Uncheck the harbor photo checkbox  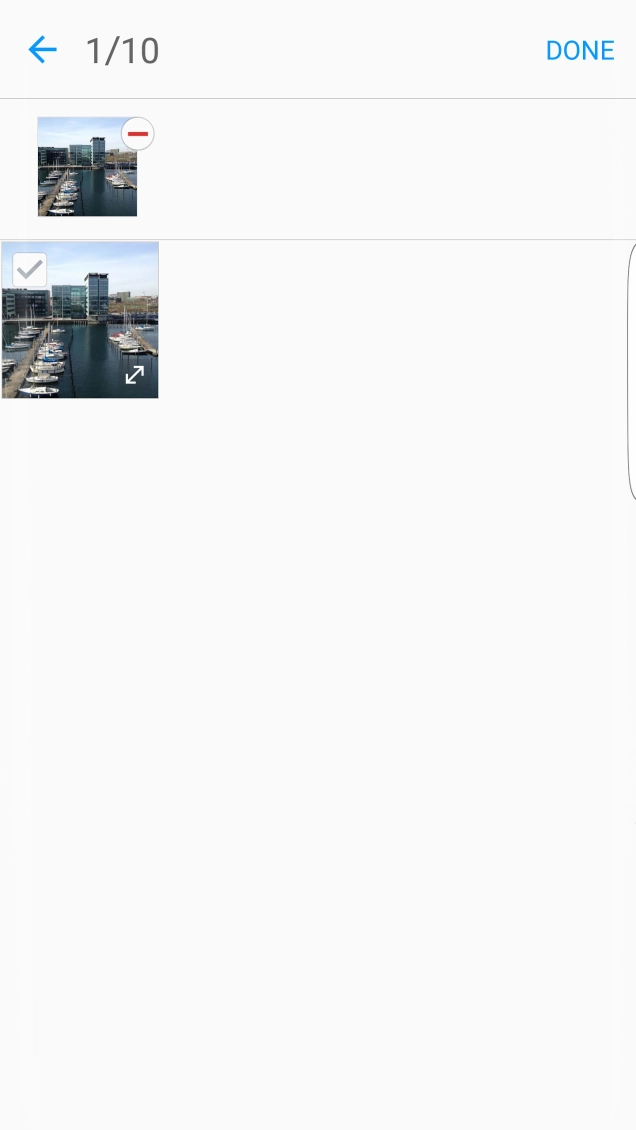[30, 270]
